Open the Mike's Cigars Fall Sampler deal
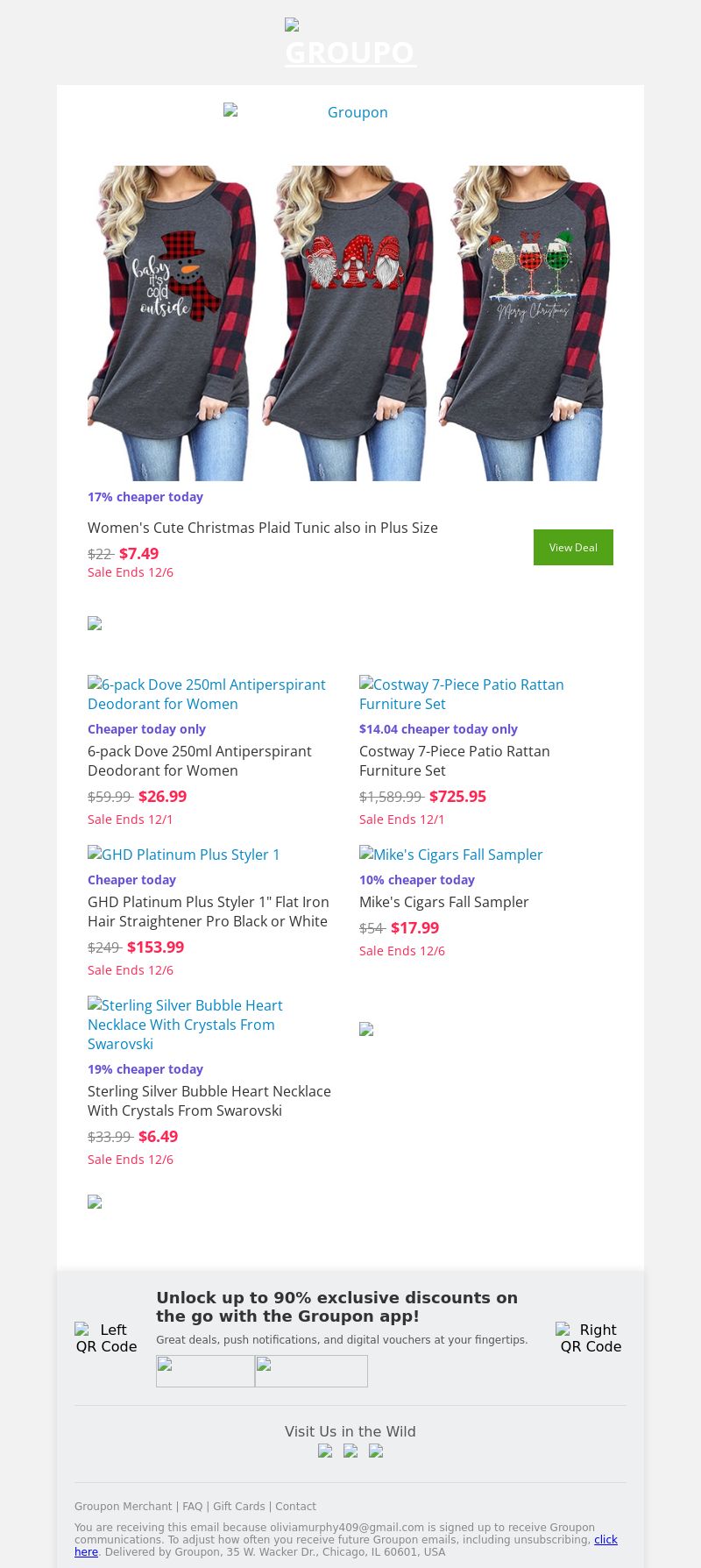Image resolution: width=701 pixels, height=1568 pixels. click(451, 855)
